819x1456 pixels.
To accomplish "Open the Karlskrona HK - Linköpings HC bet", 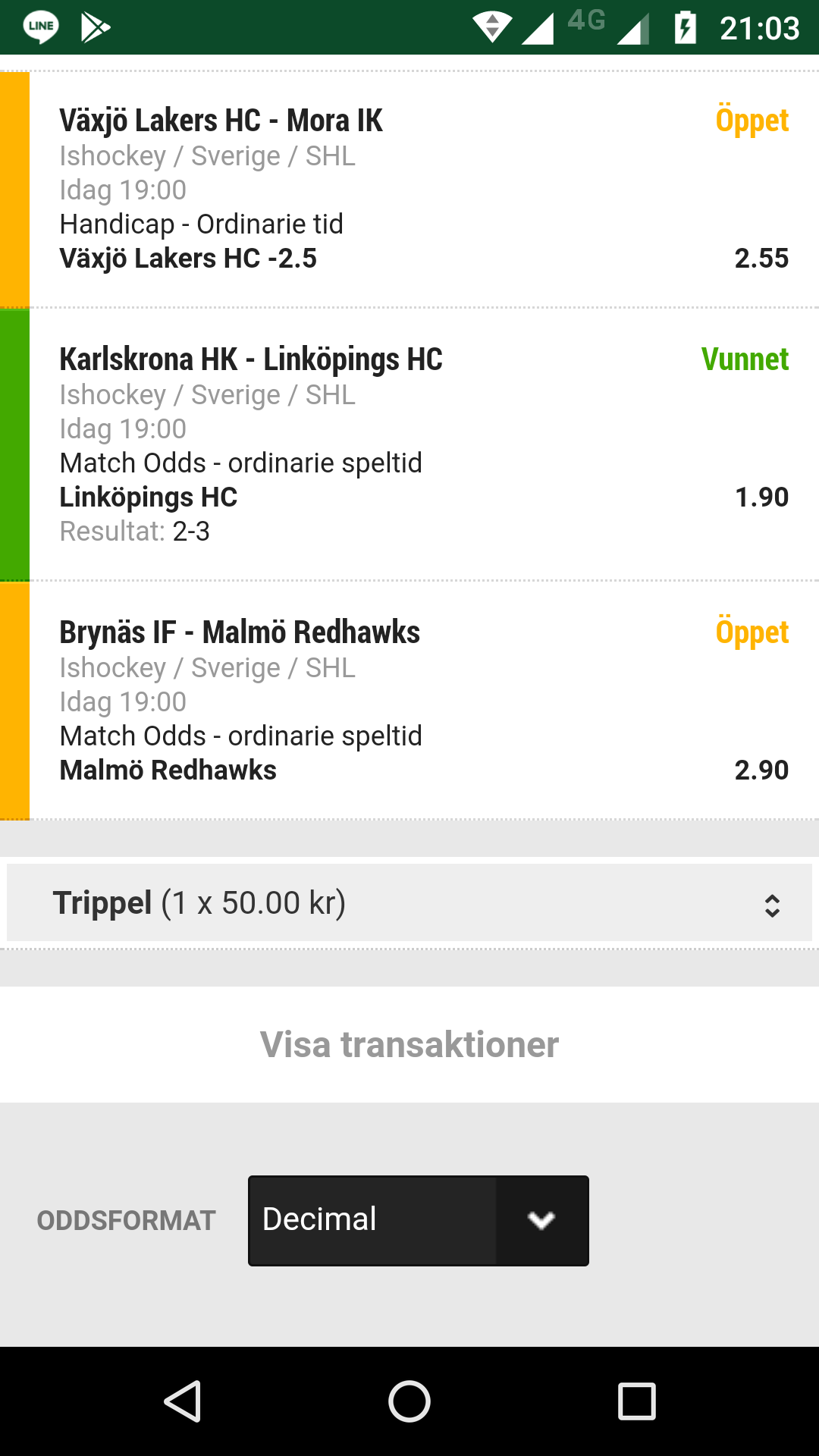I will point(409,444).
